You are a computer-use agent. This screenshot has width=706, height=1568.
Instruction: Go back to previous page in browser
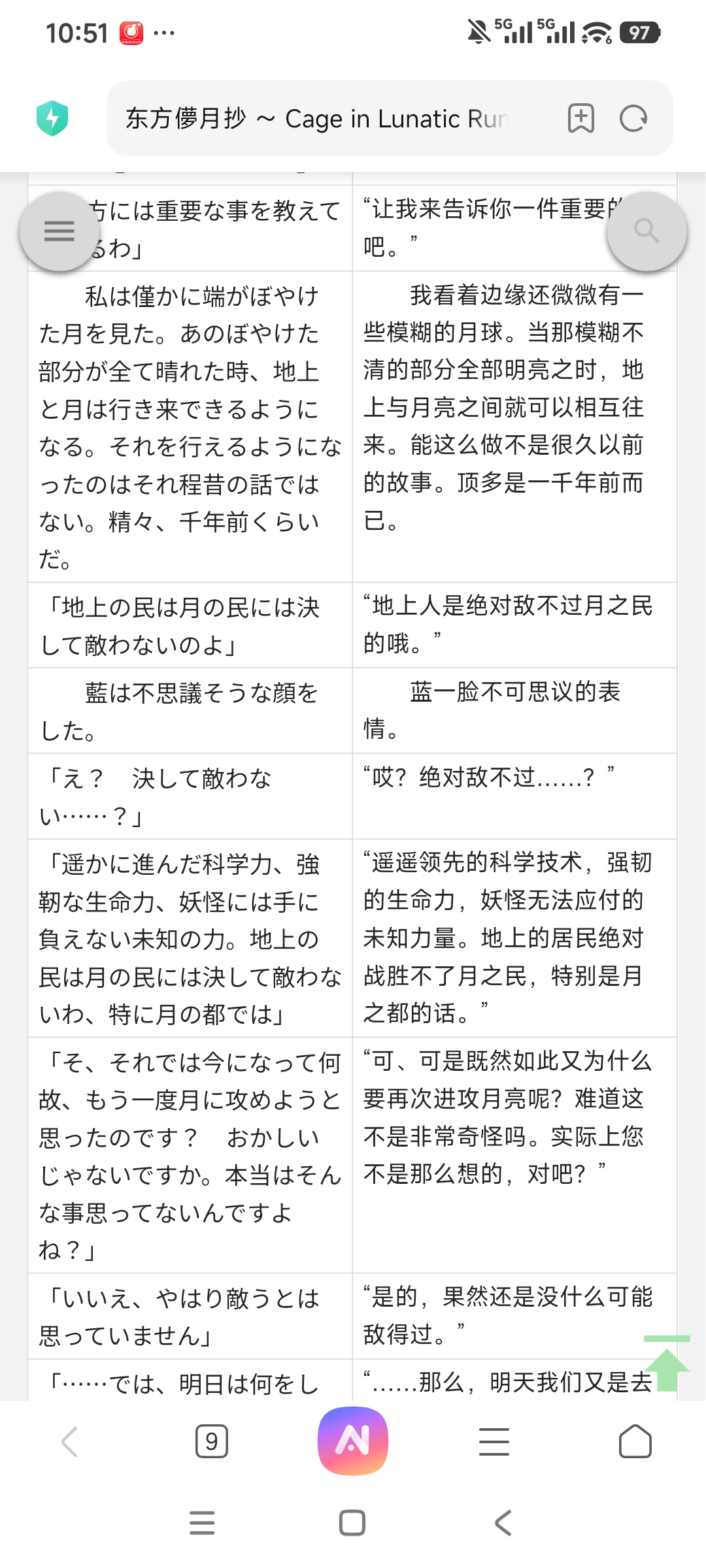[70, 1442]
